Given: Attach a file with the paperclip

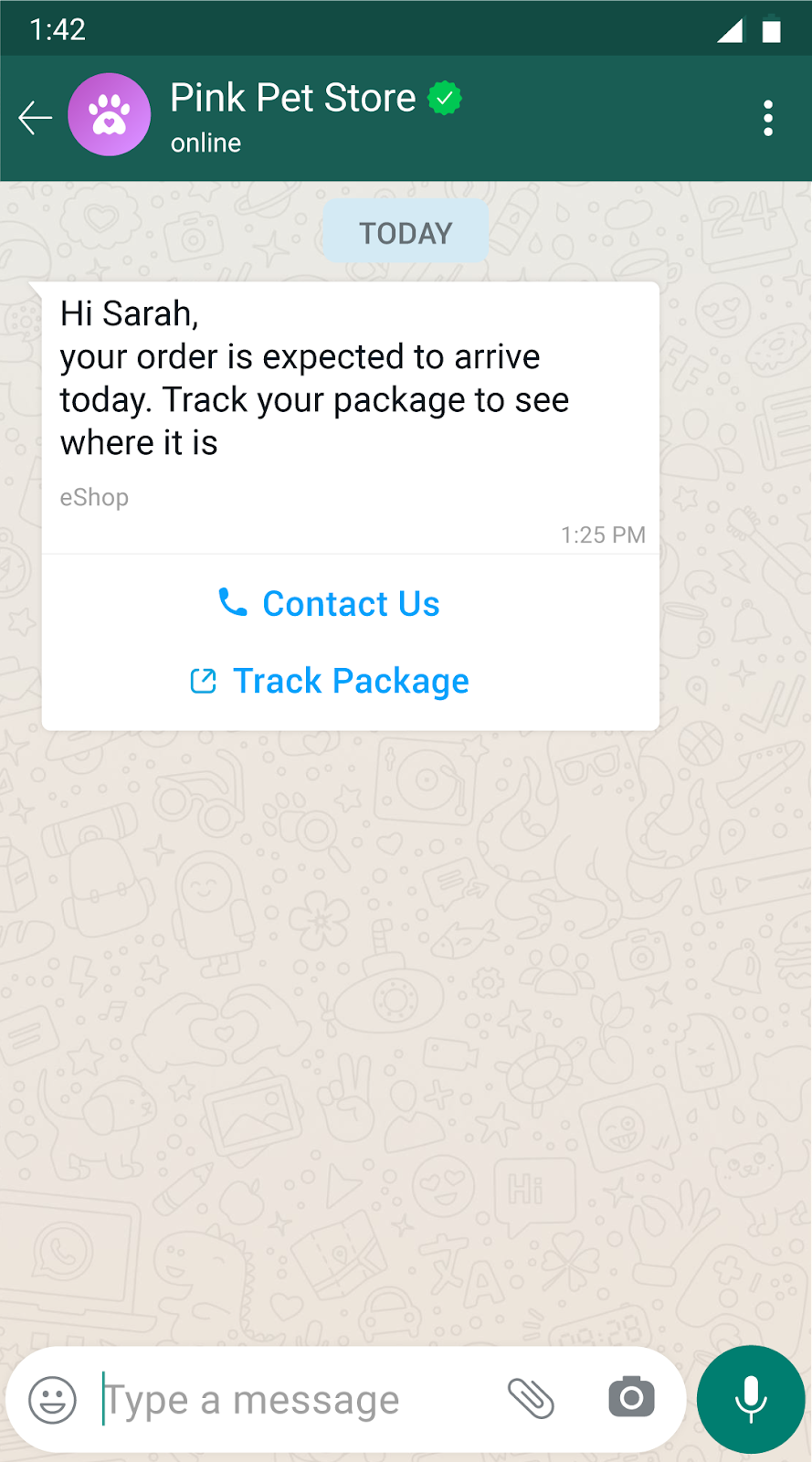Looking at the screenshot, I should coord(531,1398).
